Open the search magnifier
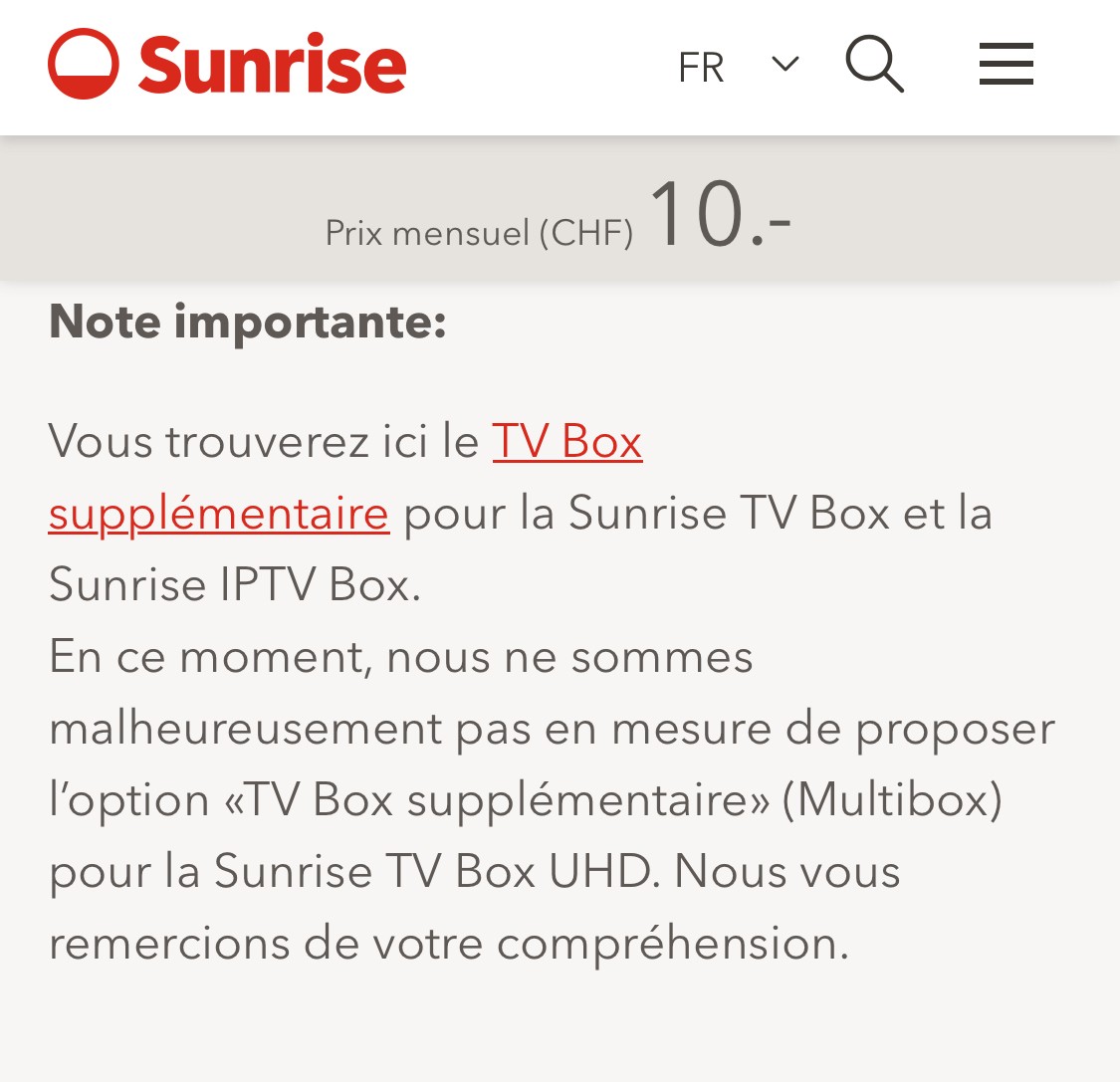The width and height of the screenshot is (1120, 1082). coord(874,65)
